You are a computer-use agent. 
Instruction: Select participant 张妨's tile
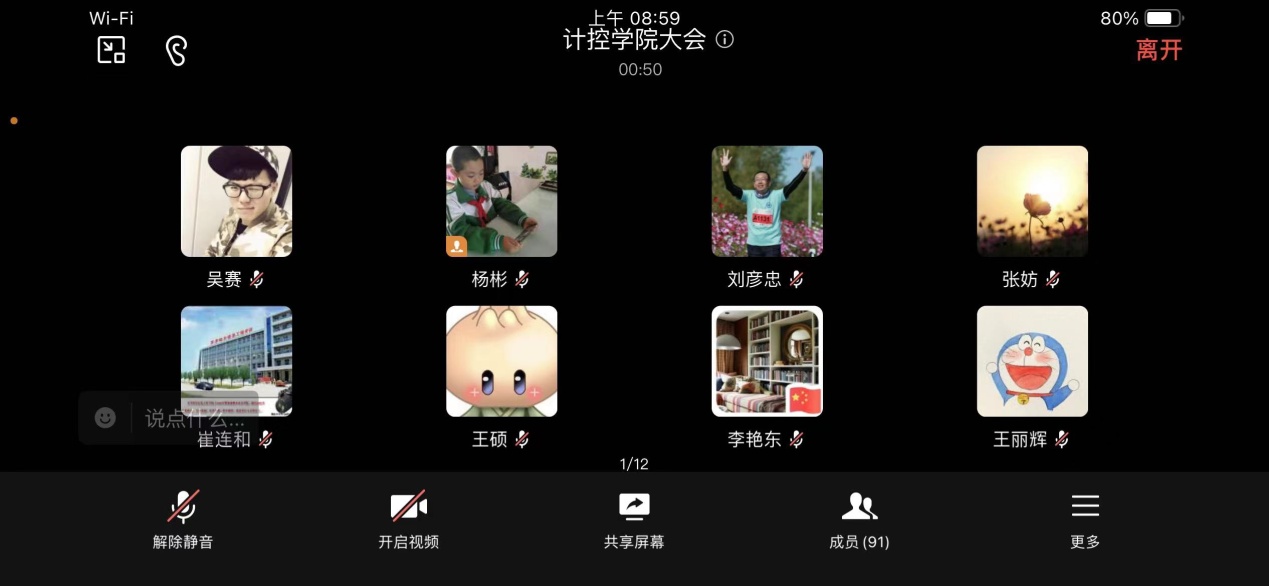click(x=1032, y=201)
